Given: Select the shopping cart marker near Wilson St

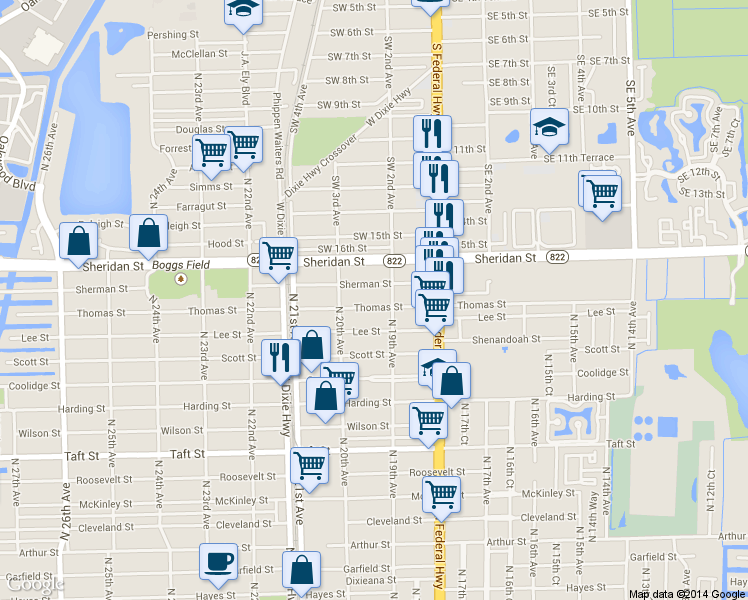Looking at the screenshot, I should click(428, 421).
